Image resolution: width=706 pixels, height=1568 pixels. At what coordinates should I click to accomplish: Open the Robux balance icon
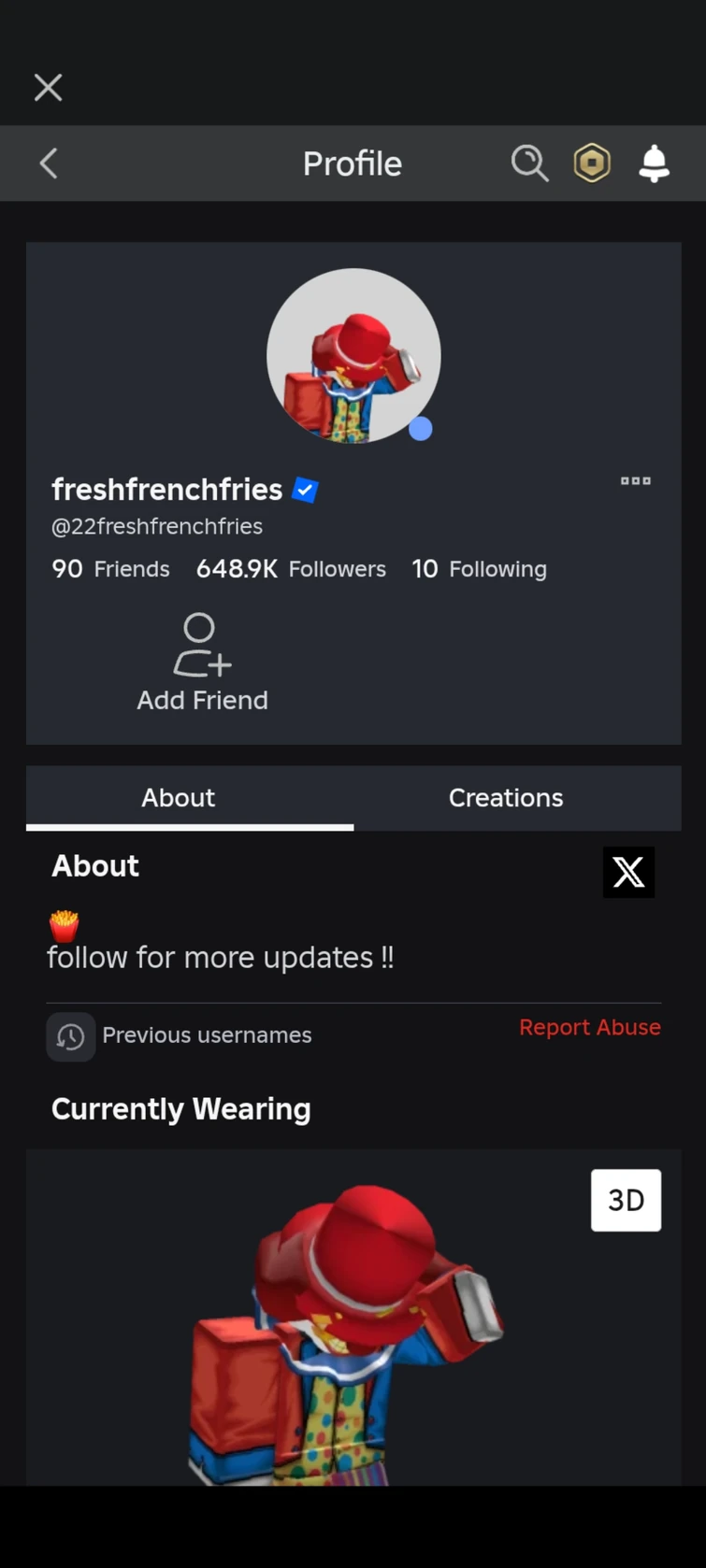(x=592, y=164)
